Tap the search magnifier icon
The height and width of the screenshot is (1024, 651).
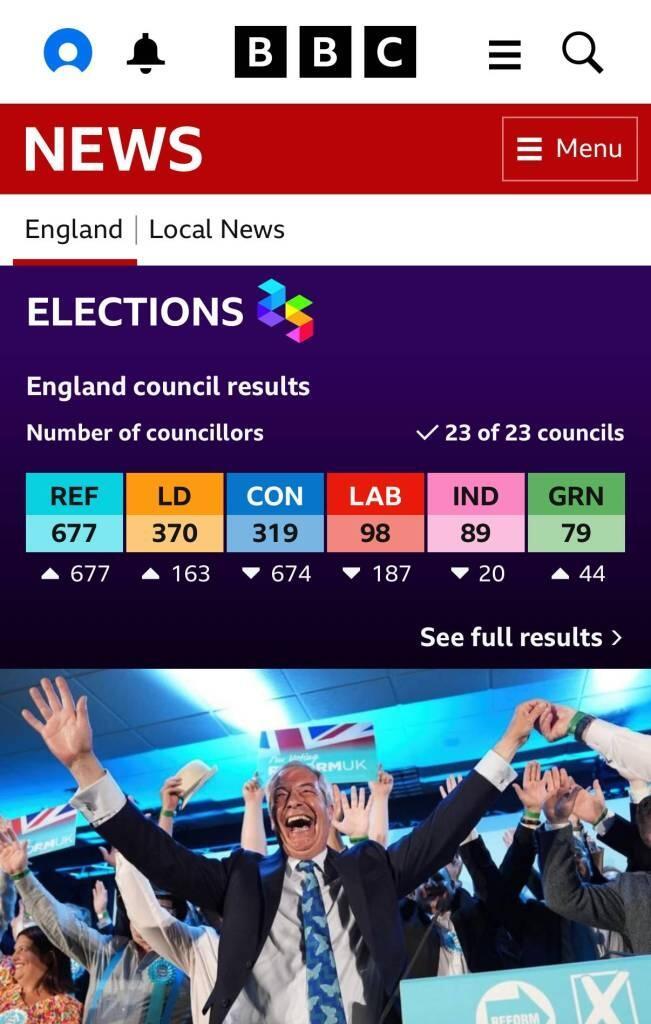pos(582,52)
